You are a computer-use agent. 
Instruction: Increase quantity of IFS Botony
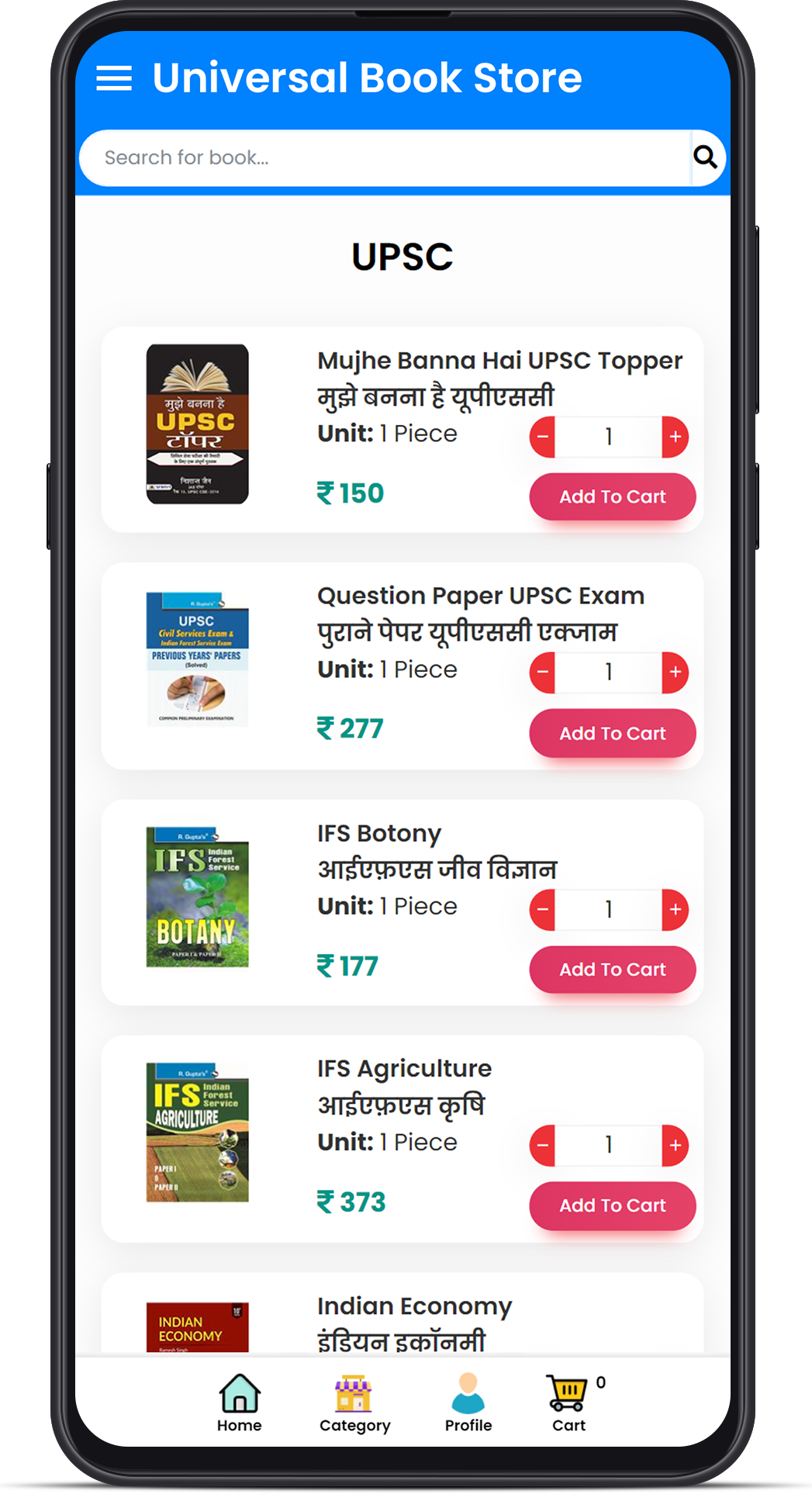click(x=676, y=909)
